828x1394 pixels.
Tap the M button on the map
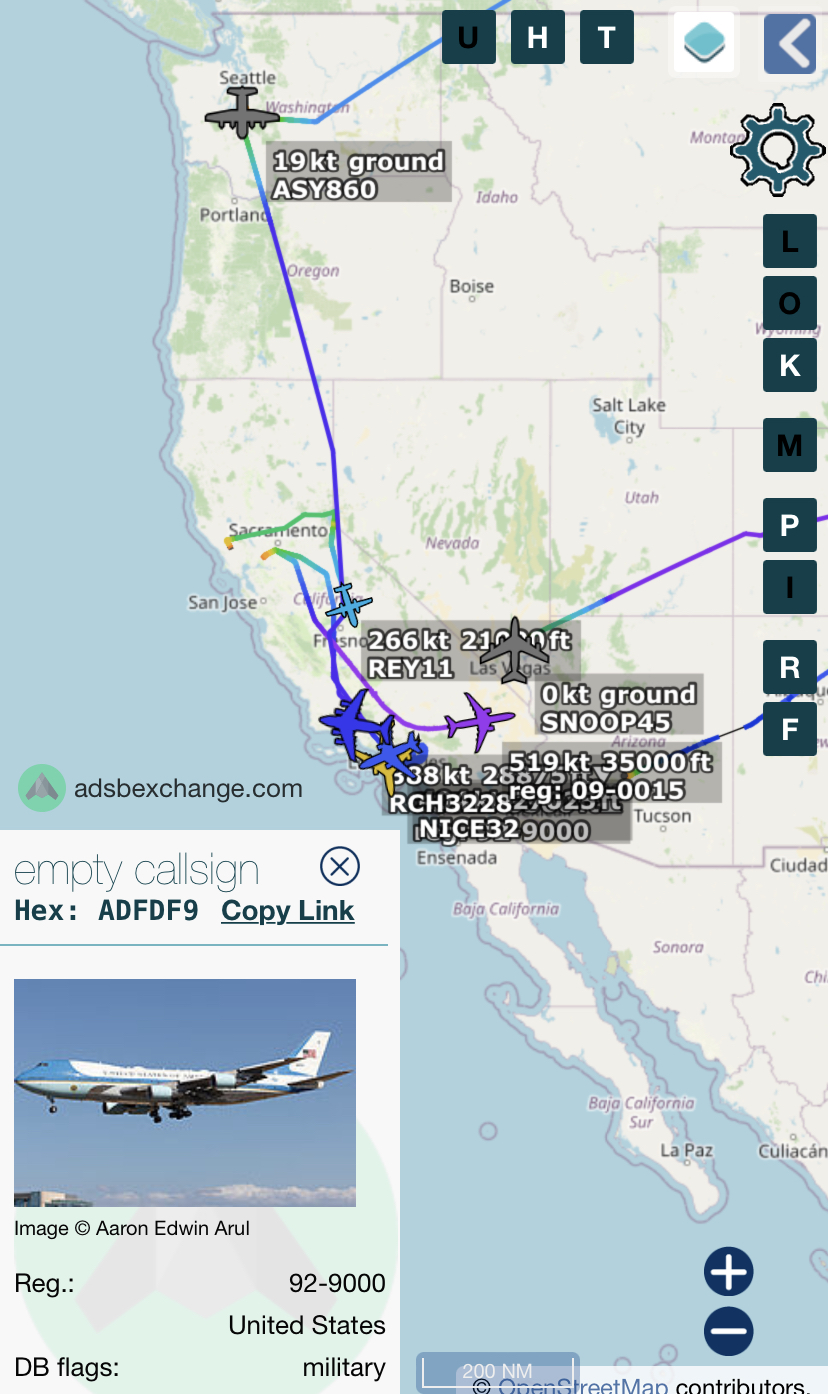(790, 445)
